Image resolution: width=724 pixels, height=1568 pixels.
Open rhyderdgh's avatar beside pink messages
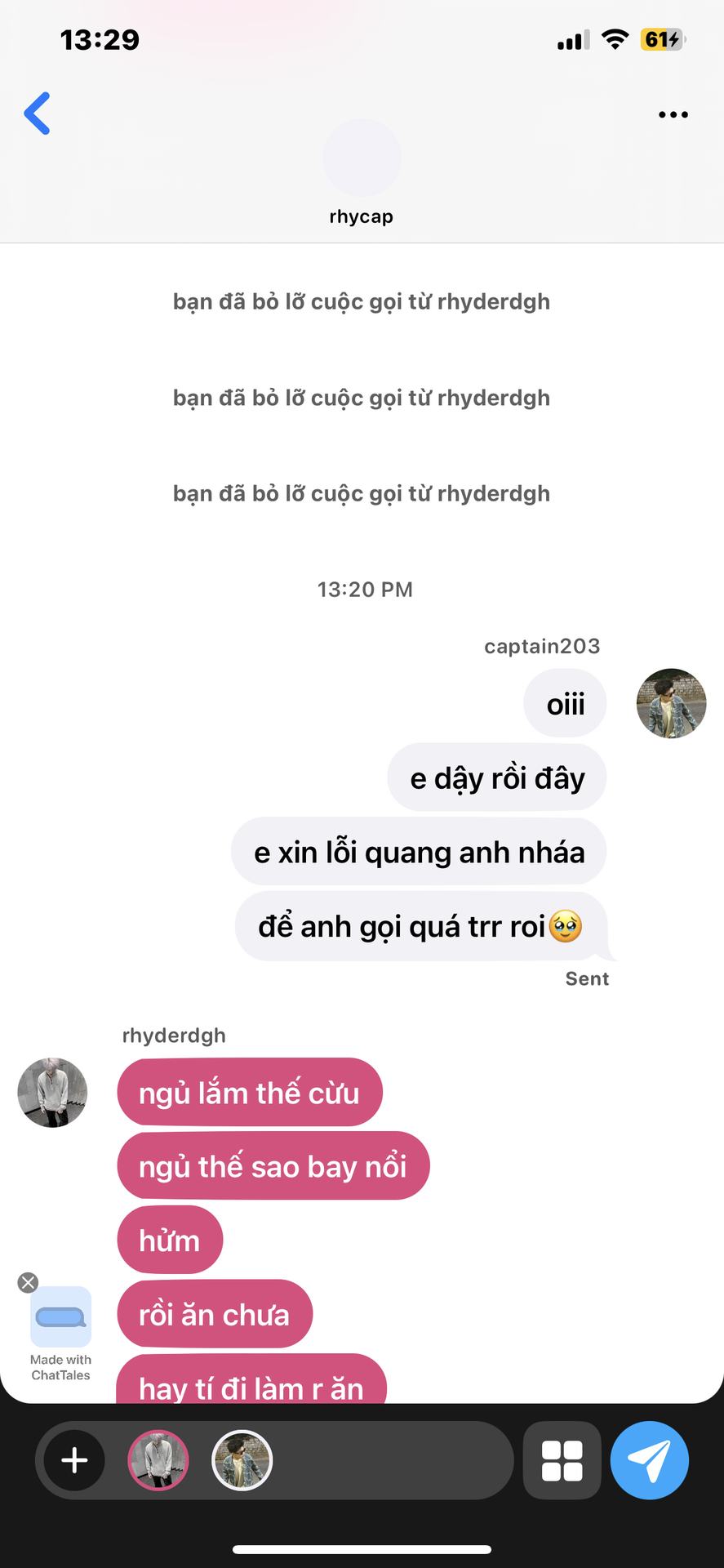52,1093
